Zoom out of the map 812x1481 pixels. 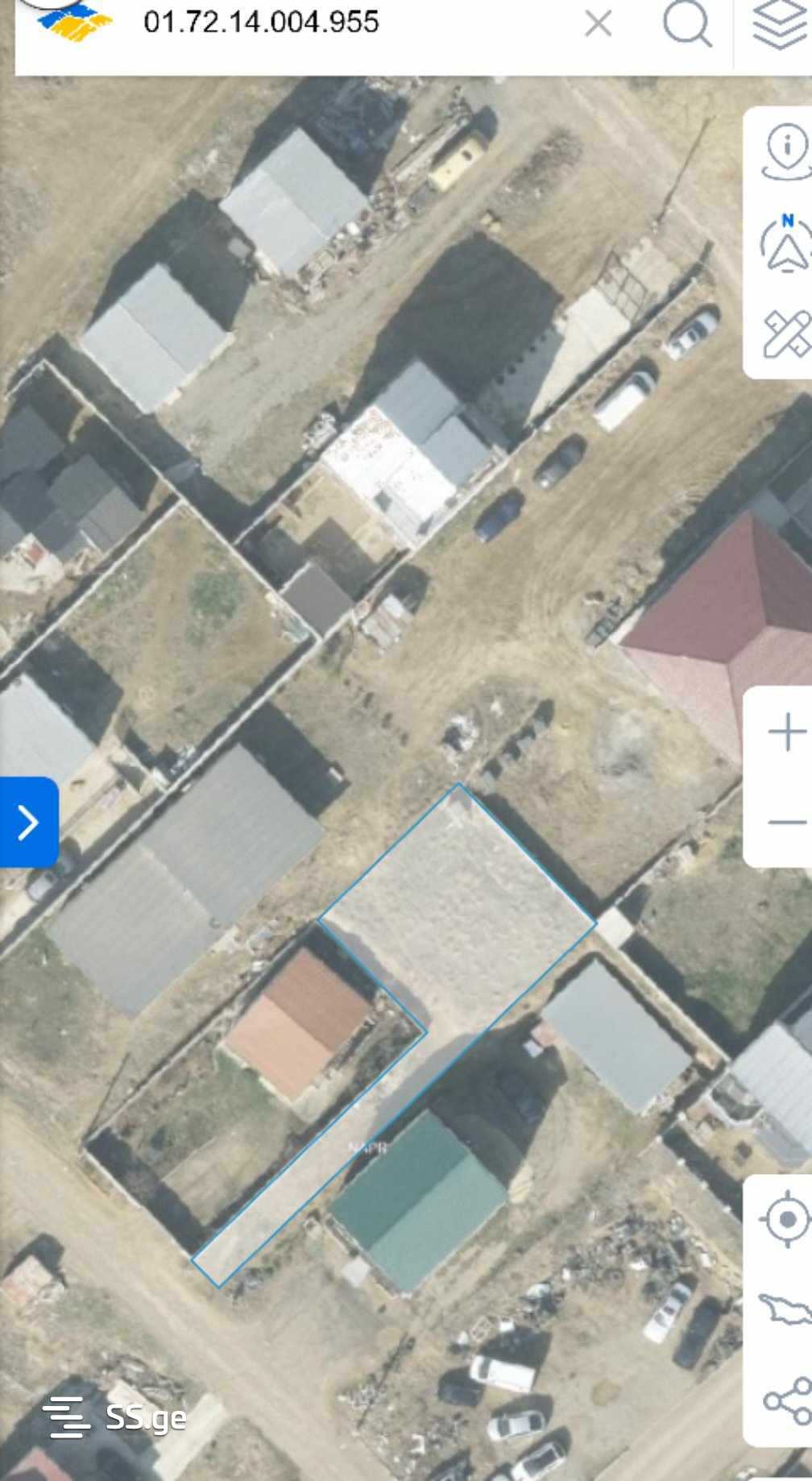[786, 822]
